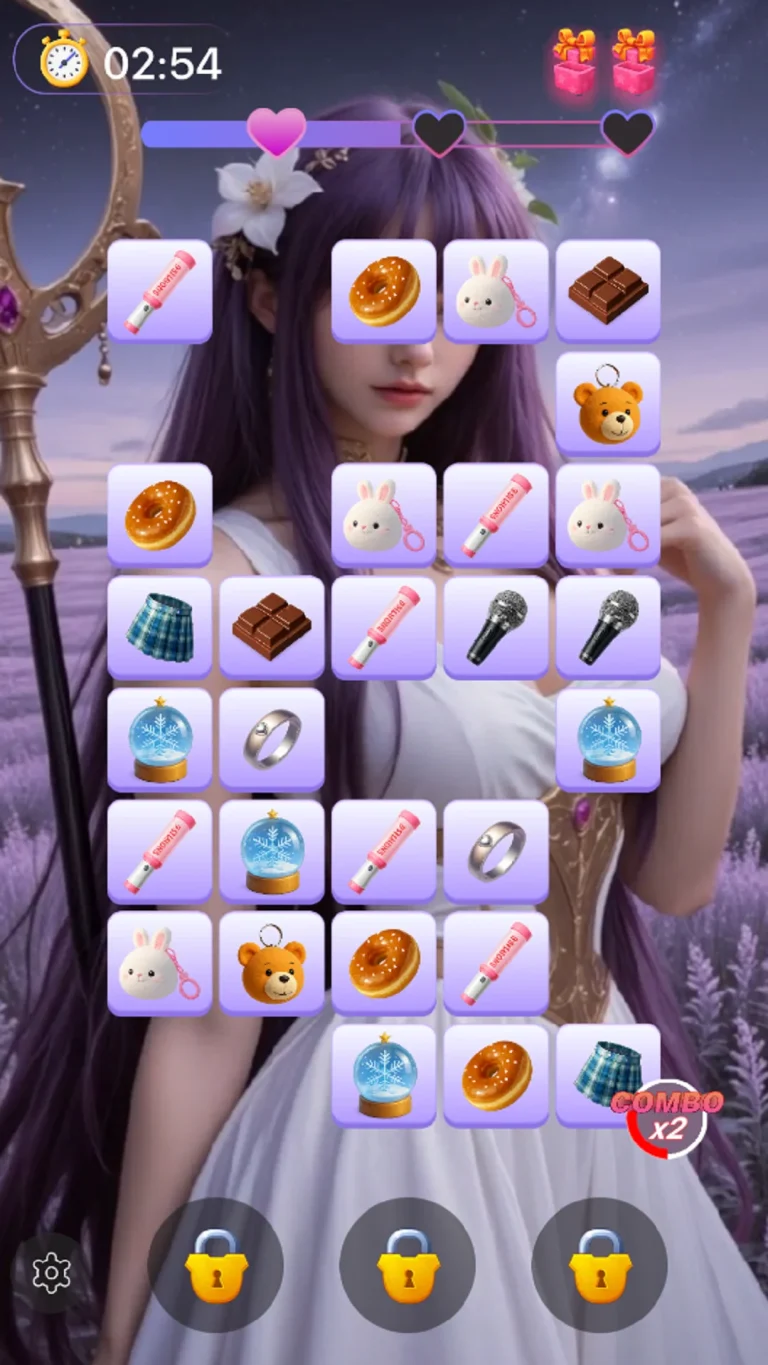Select the teddy bear tile beside the bunny keychain
Image resolution: width=768 pixels, height=1365 pixels.
272,963
